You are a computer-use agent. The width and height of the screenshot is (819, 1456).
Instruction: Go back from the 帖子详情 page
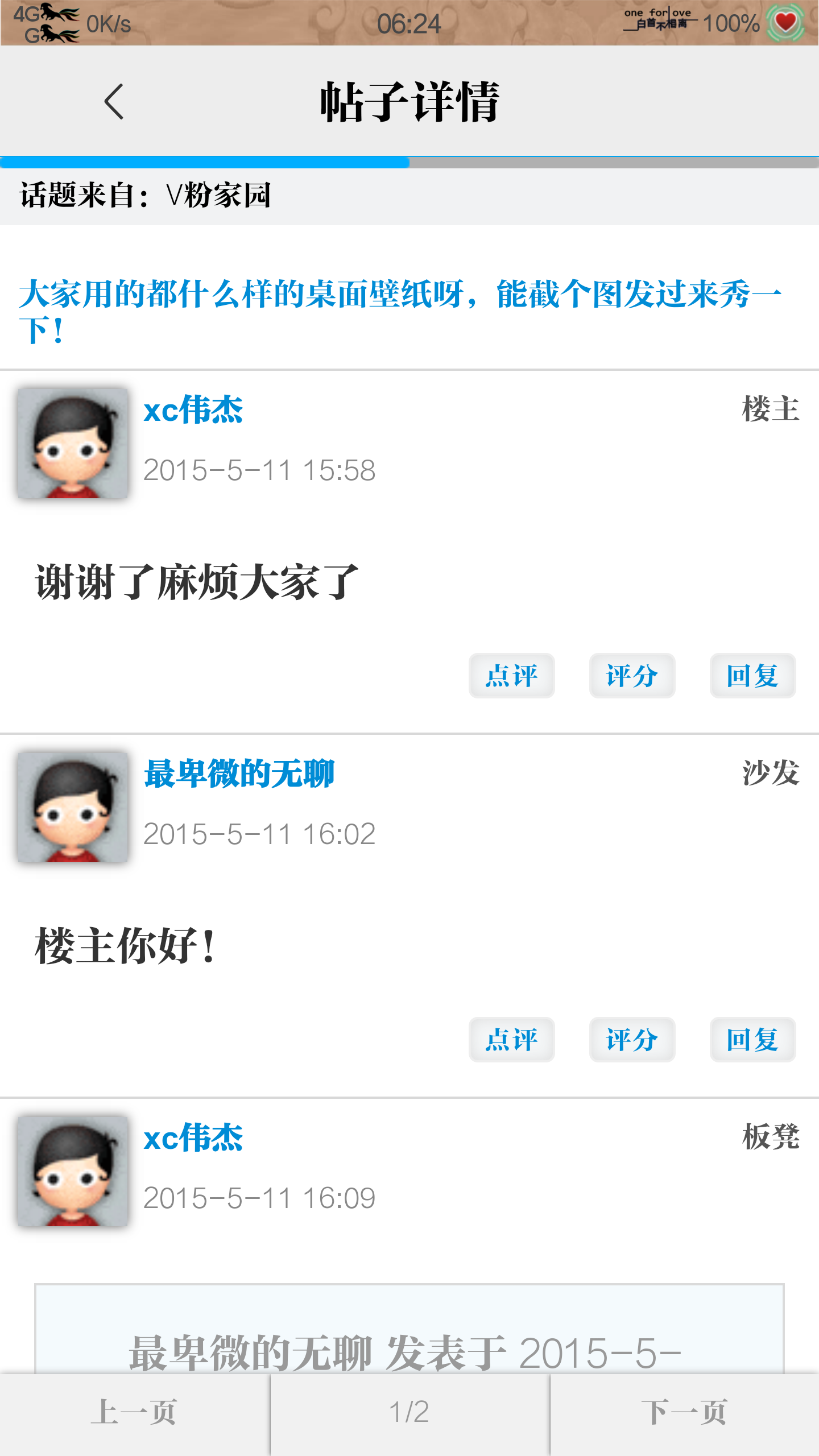pyautogui.click(x=114, y=102)
